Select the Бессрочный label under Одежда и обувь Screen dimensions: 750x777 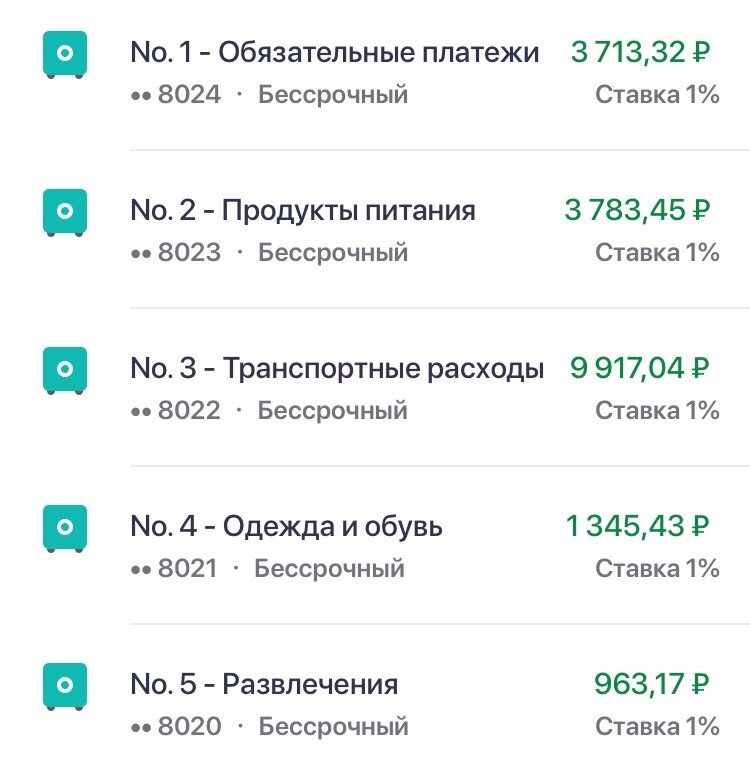[x=333, y=569]
